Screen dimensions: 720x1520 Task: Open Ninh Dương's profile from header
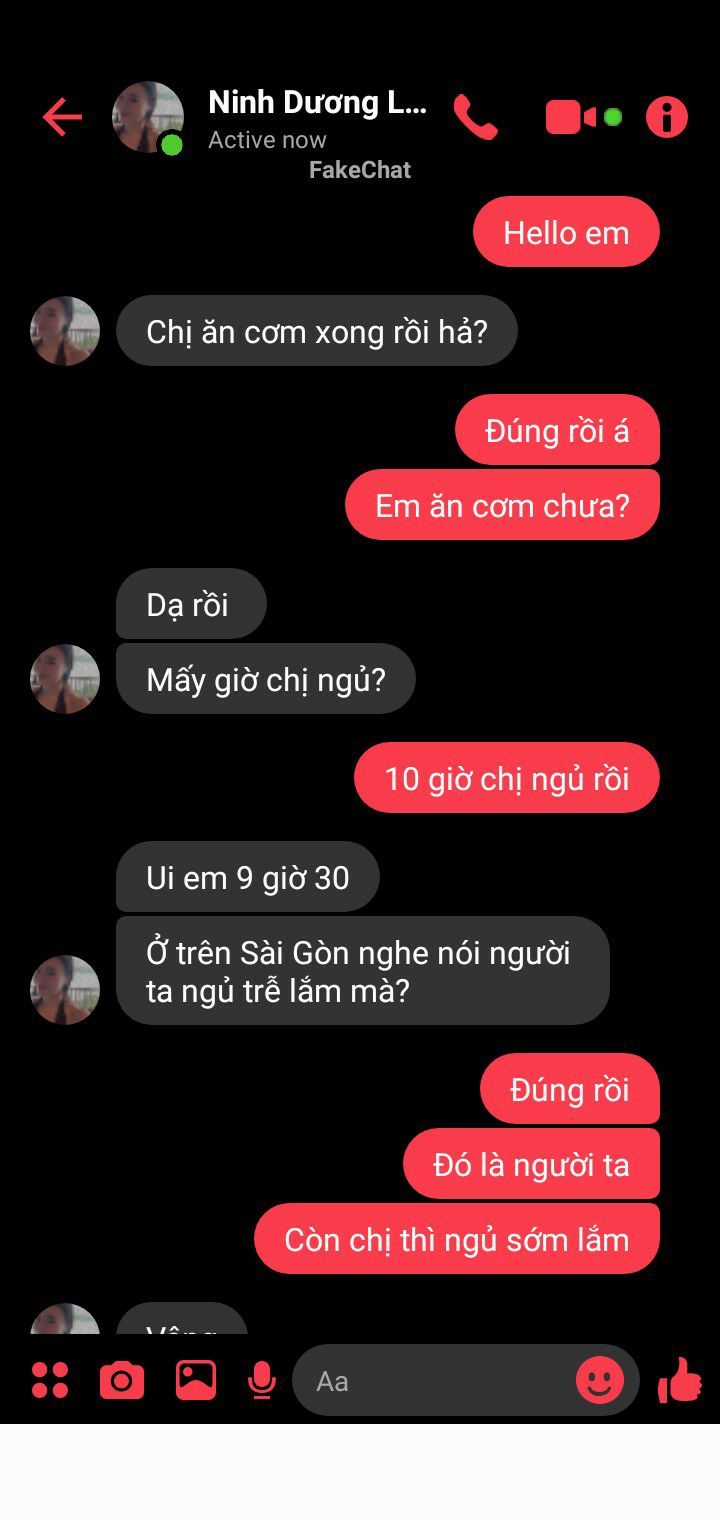316,104
